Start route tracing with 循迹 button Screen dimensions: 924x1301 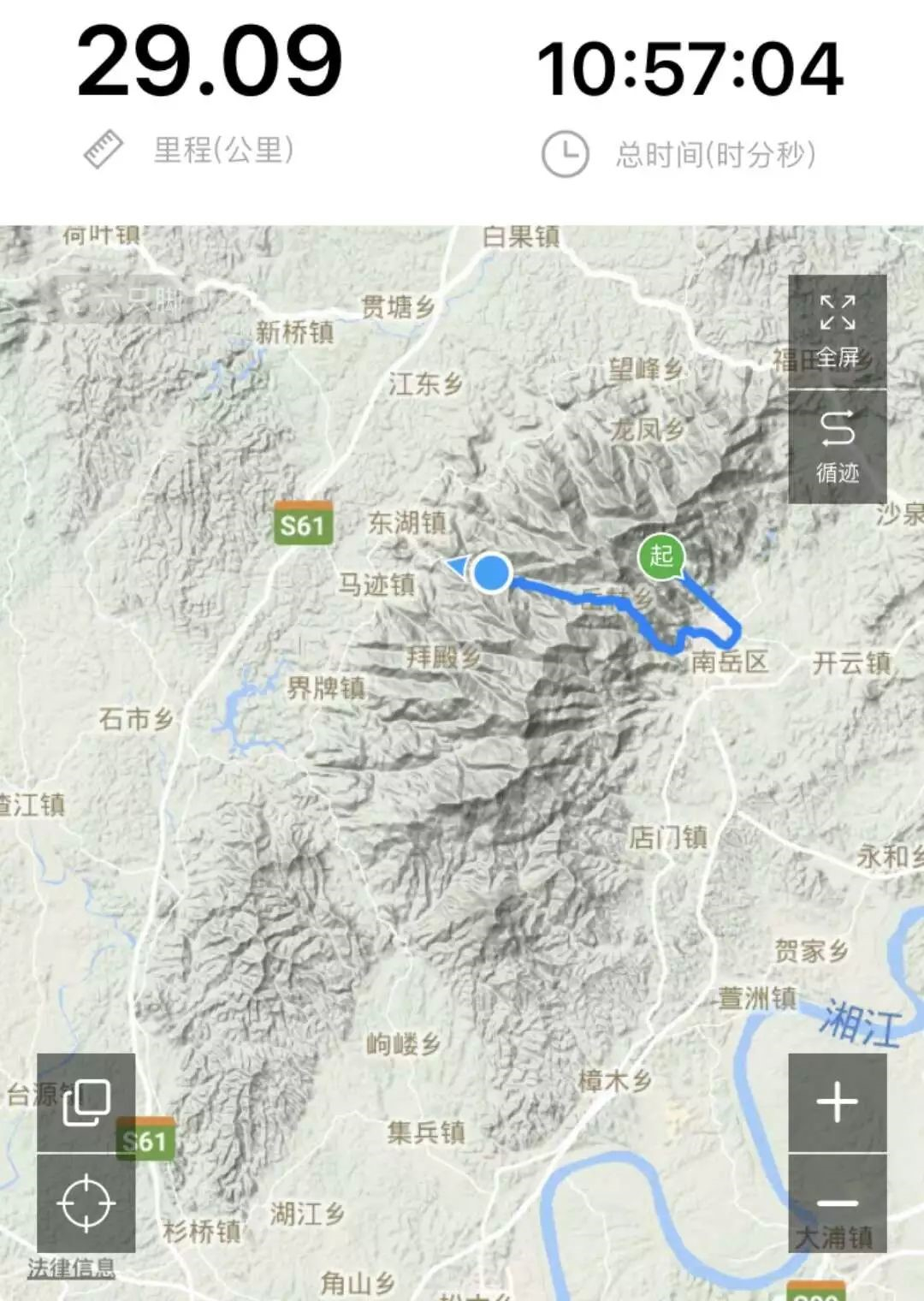coord(837,447)
